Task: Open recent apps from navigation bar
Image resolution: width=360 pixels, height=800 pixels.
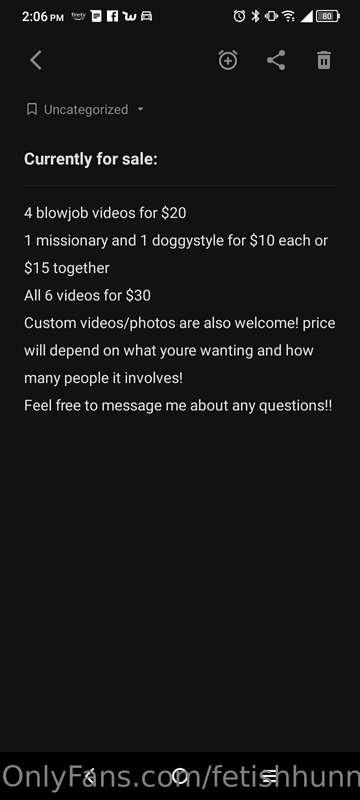Action: tap(269, 776)
